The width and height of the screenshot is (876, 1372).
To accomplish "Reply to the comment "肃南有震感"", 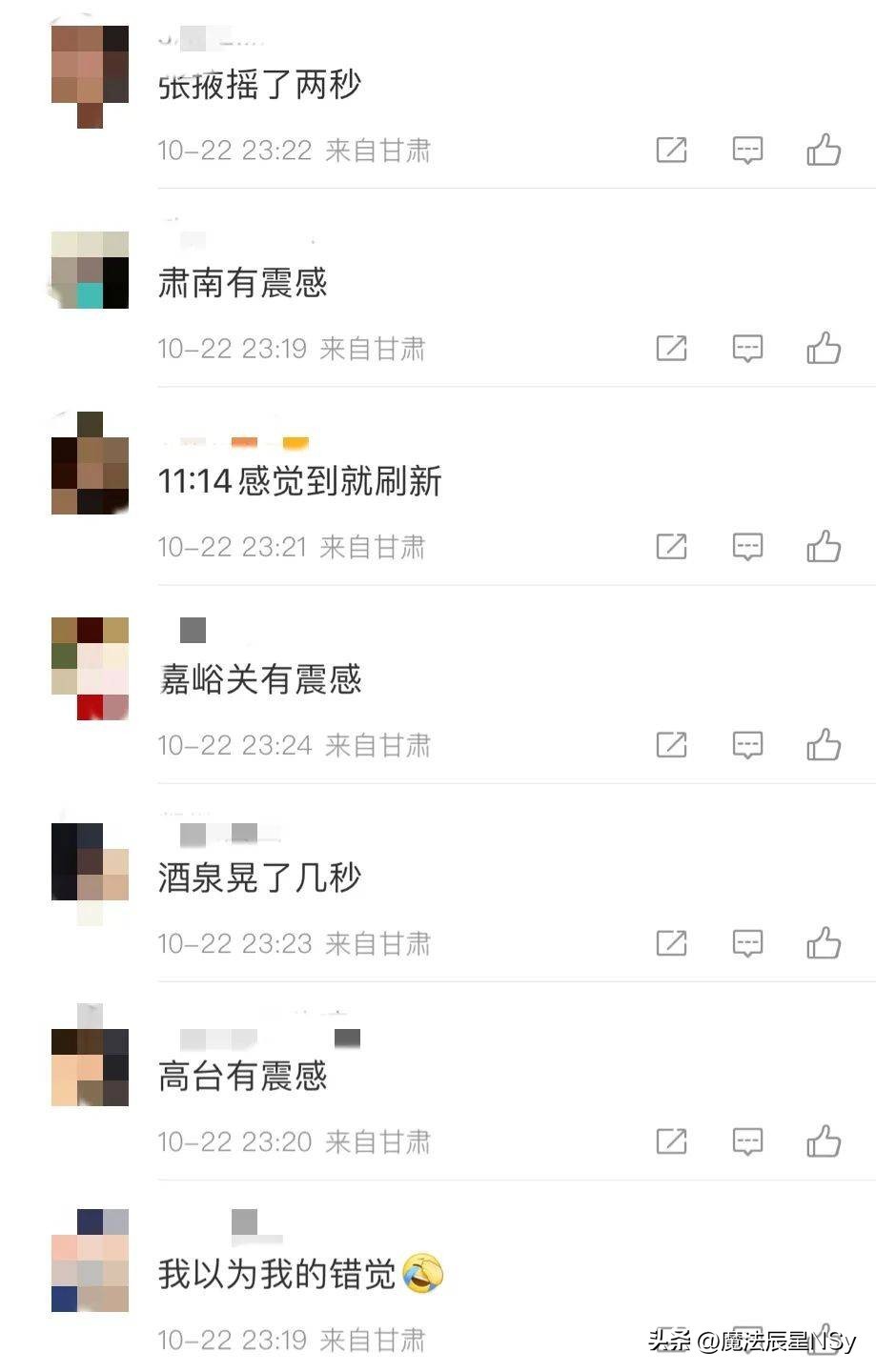I will tap(747, 348).
